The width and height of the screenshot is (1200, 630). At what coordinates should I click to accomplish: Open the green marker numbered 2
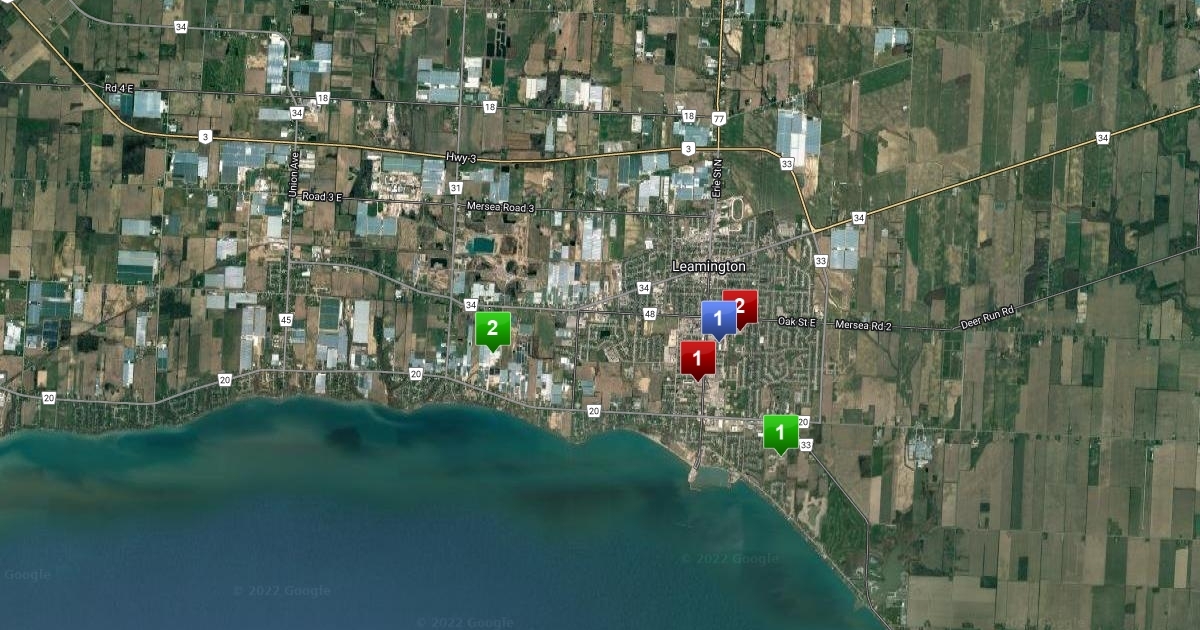[x=492, y=328]
